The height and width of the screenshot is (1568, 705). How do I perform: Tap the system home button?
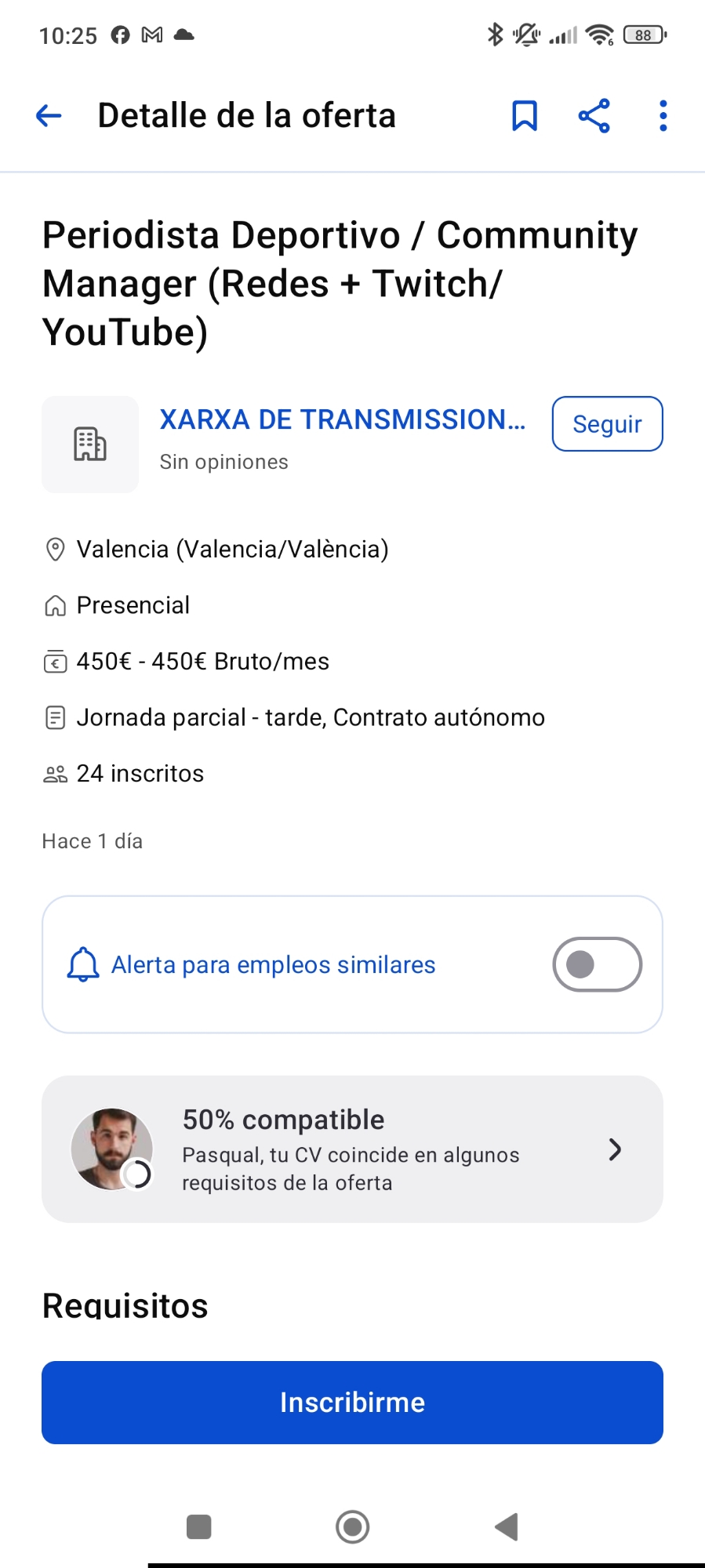coord(352,1526)
